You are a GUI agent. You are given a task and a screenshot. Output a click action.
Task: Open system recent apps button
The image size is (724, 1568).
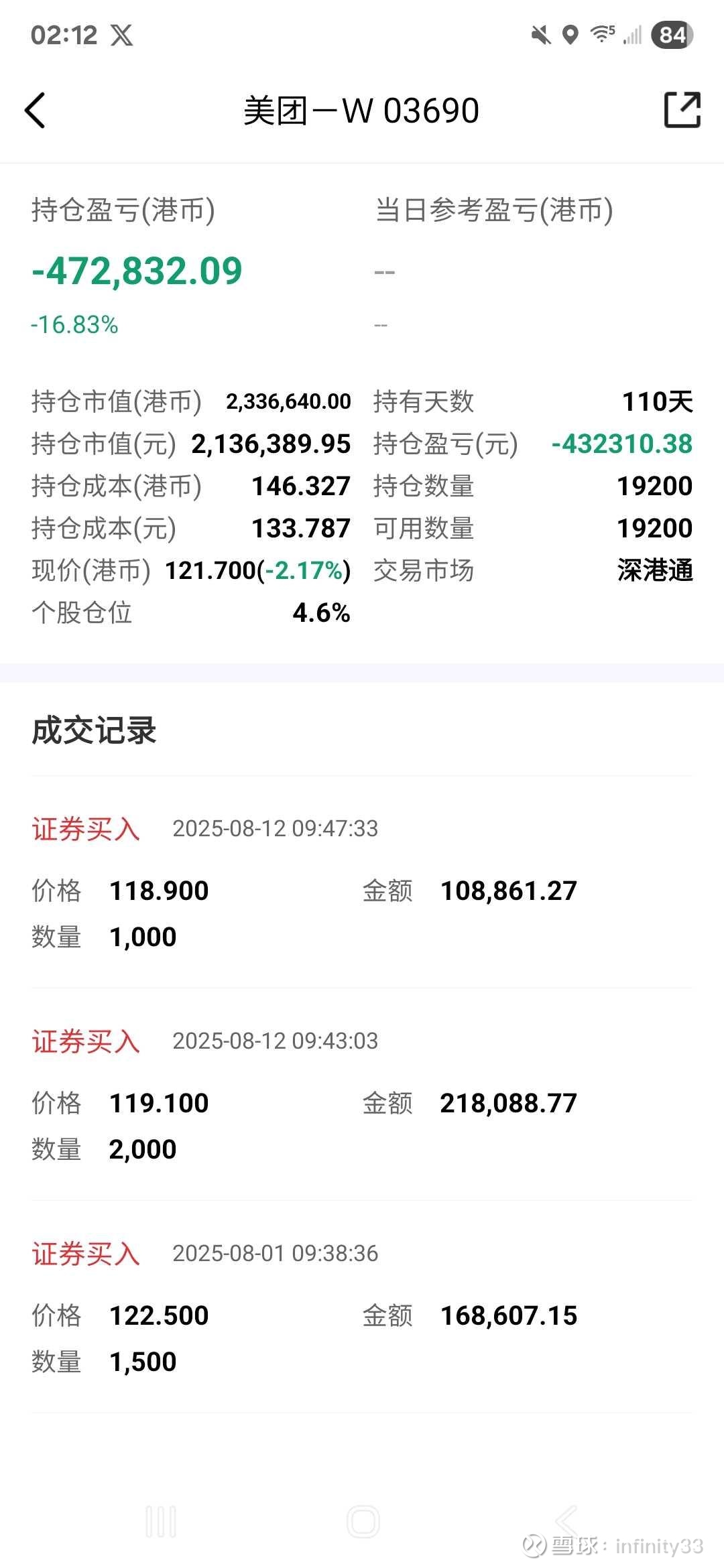pyautogui.click(x=161, y=1522)
